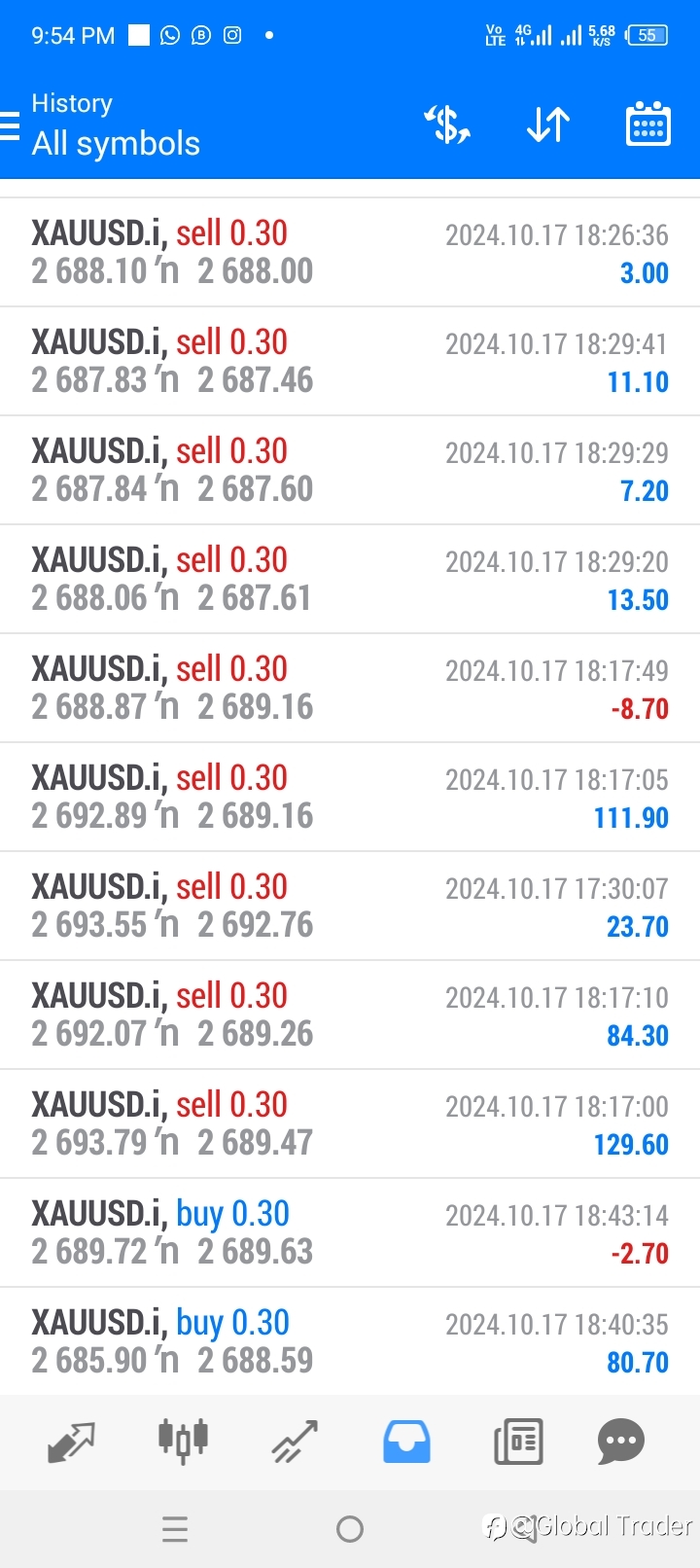The height and width of the screenshot is (1568, 700).
Task: Switch to the candlestick Chart tab
Action: [184, 1441]
